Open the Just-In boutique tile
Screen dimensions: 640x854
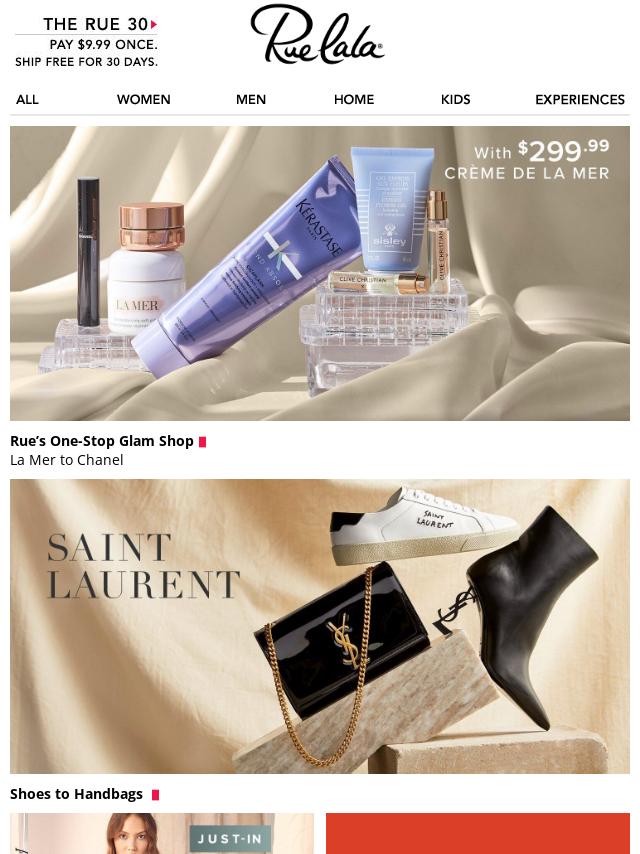[x=162, y=834]
